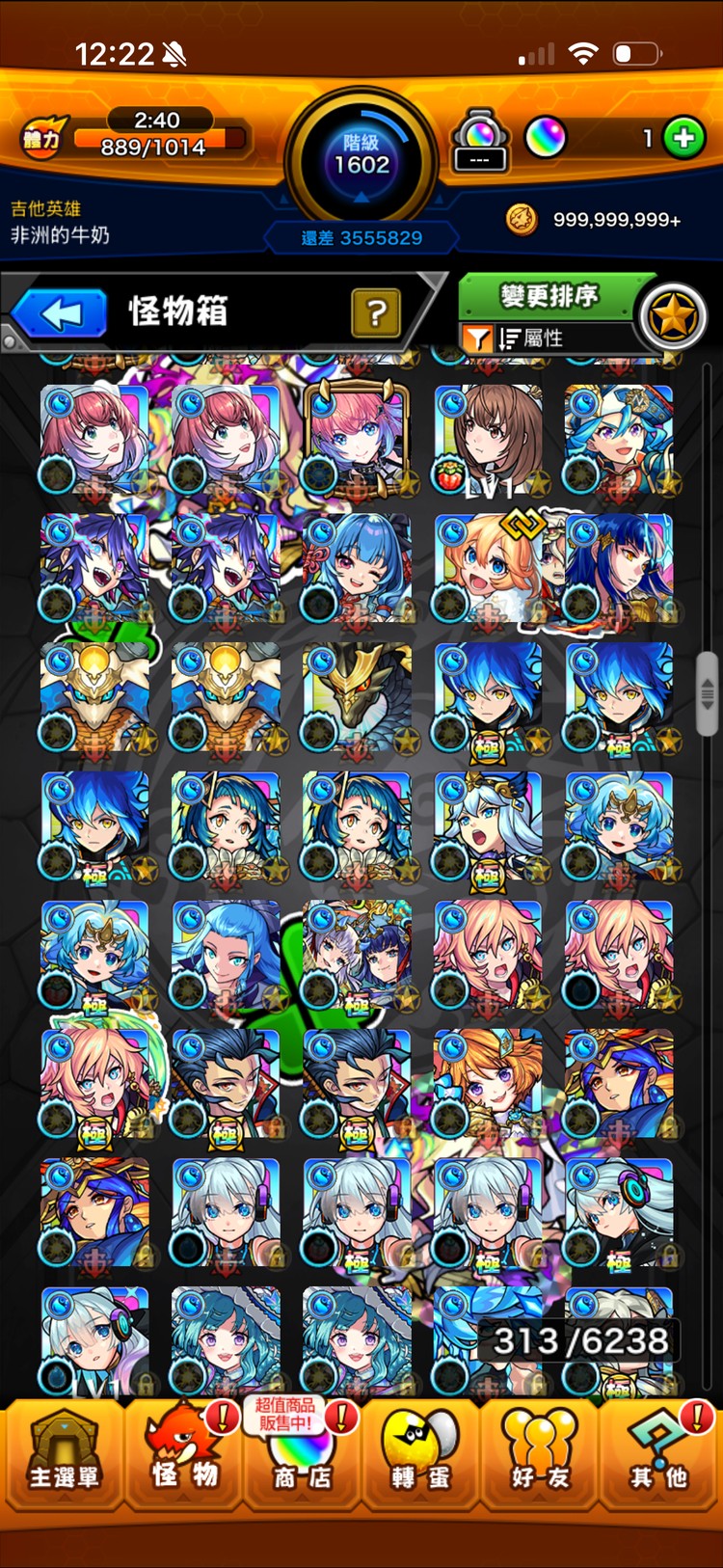Select the black dragon with gold horns
This screenshot has width=723, height=1568.
point(357,698)
